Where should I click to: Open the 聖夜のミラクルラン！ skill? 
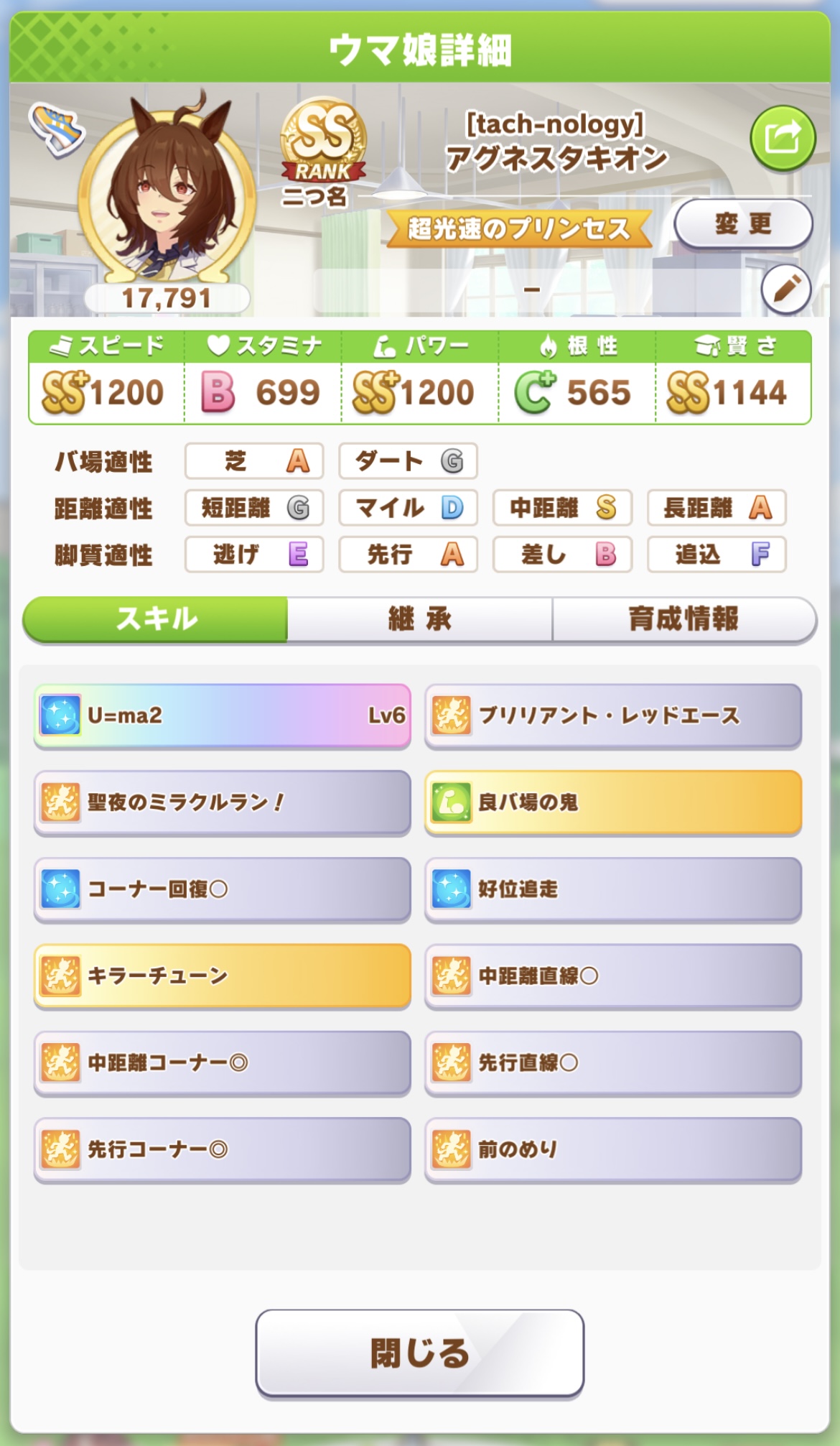pyautogui.click(x=222, y=802)
